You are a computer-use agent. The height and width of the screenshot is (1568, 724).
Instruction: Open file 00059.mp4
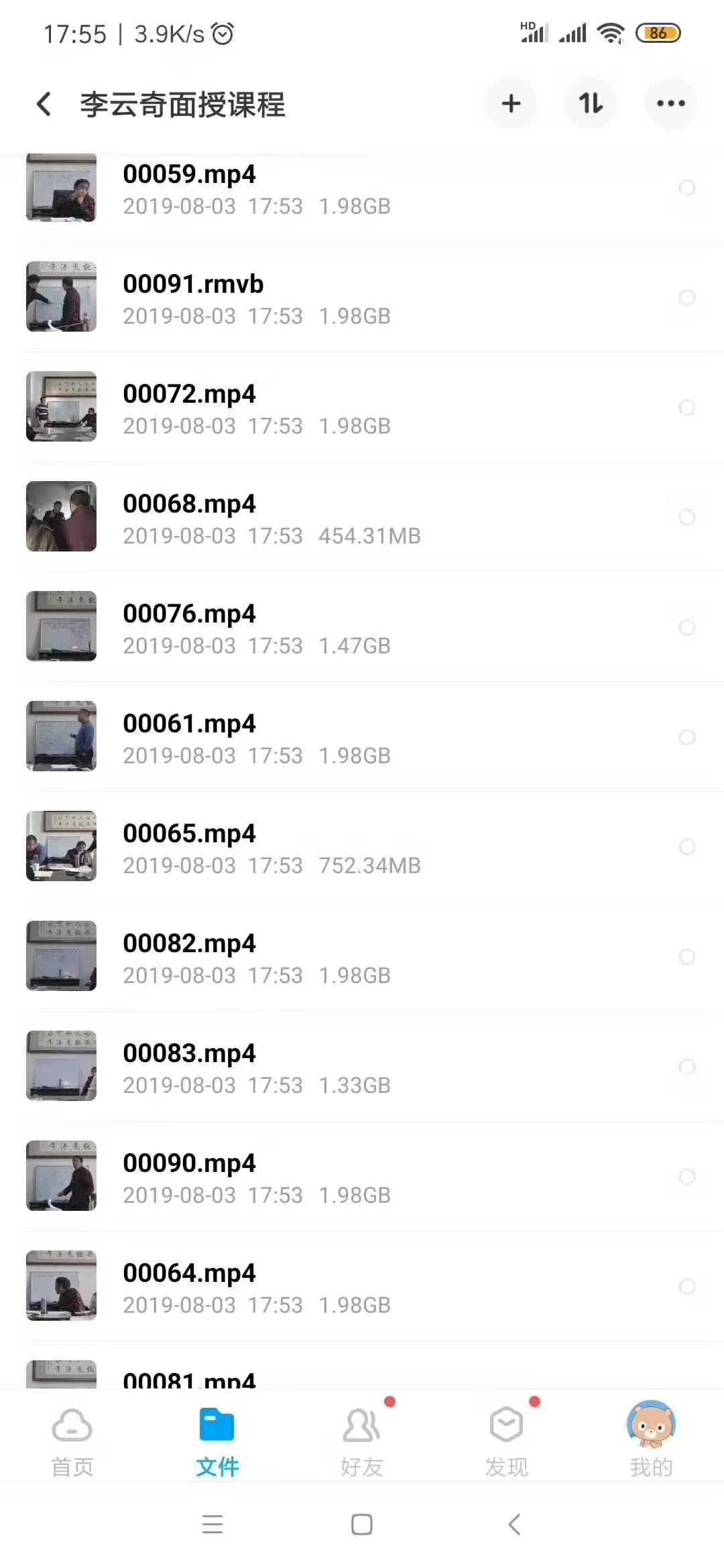coord(190,188)
